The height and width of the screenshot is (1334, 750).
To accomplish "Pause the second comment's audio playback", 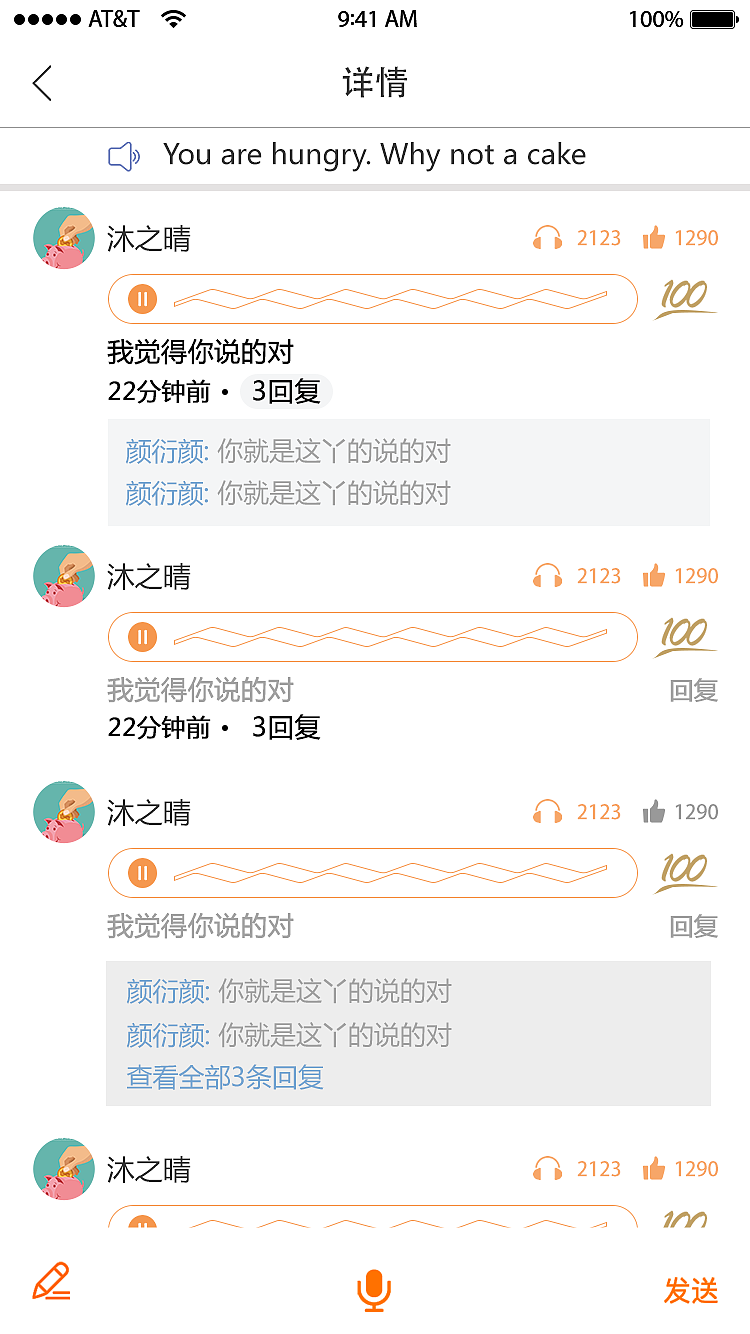I will tap(140, 636).
